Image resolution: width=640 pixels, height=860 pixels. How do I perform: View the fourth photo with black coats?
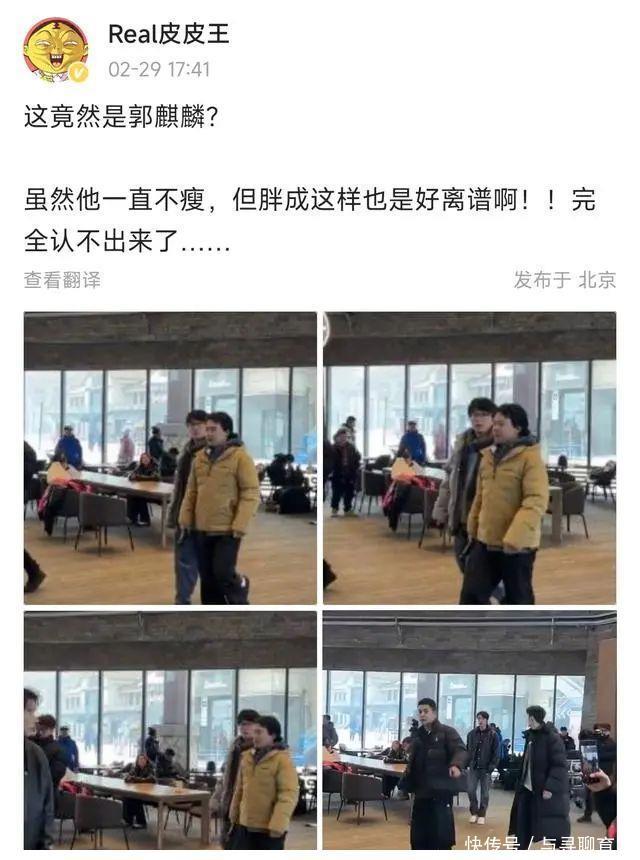point(469,730)
